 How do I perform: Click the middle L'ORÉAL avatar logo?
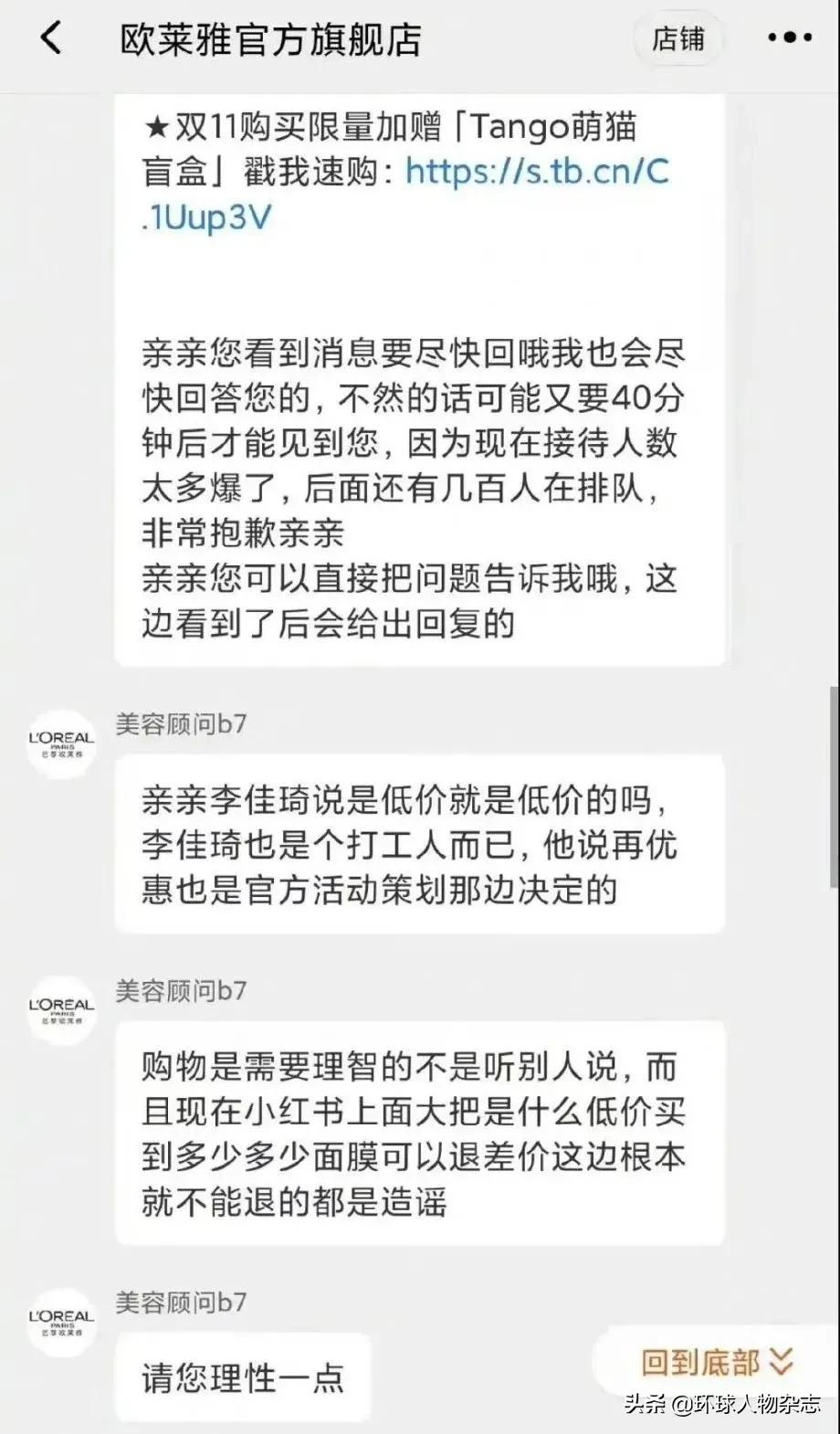(x=60, y=1009)
